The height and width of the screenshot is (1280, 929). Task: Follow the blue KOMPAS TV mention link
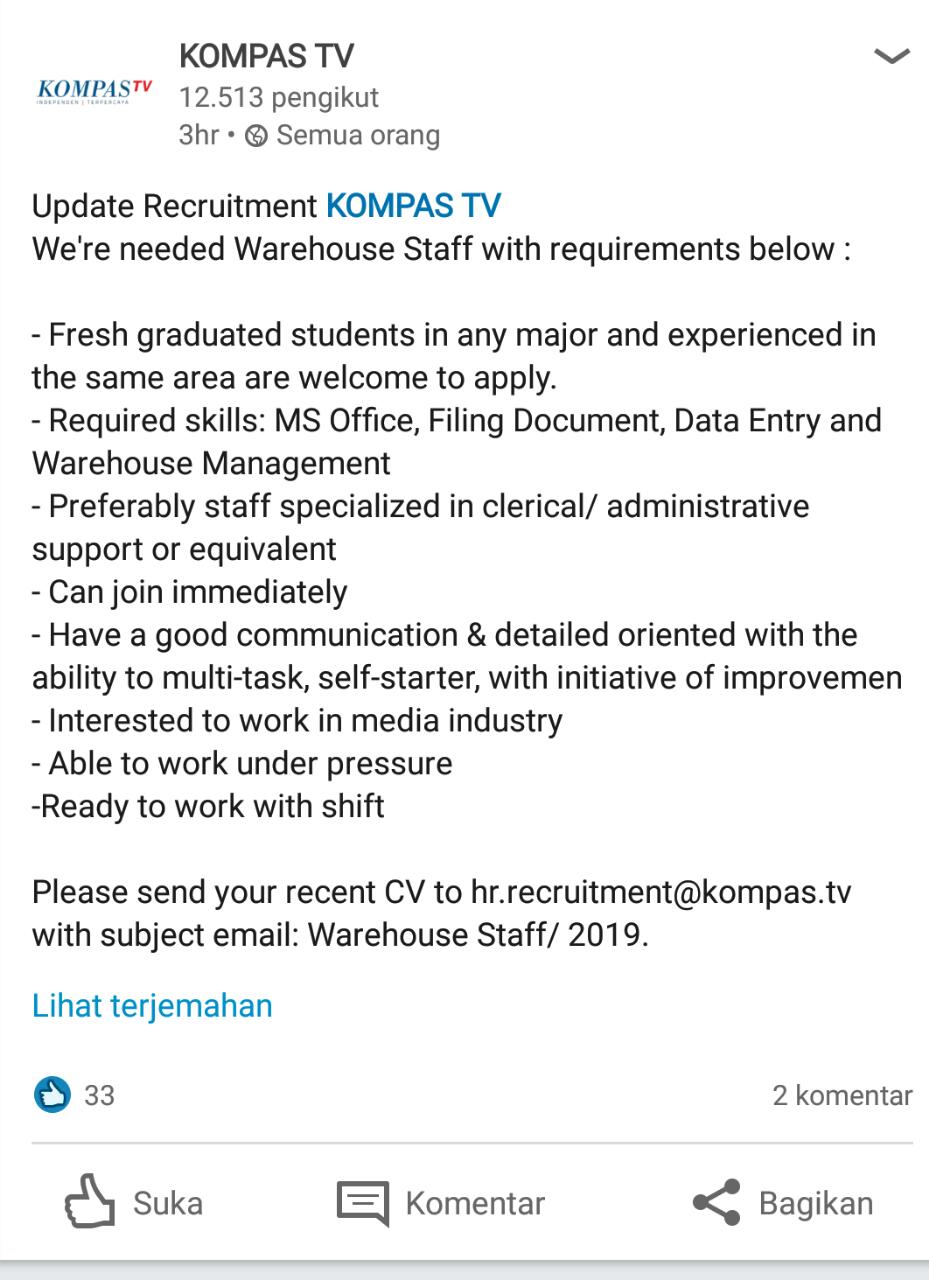413,206
